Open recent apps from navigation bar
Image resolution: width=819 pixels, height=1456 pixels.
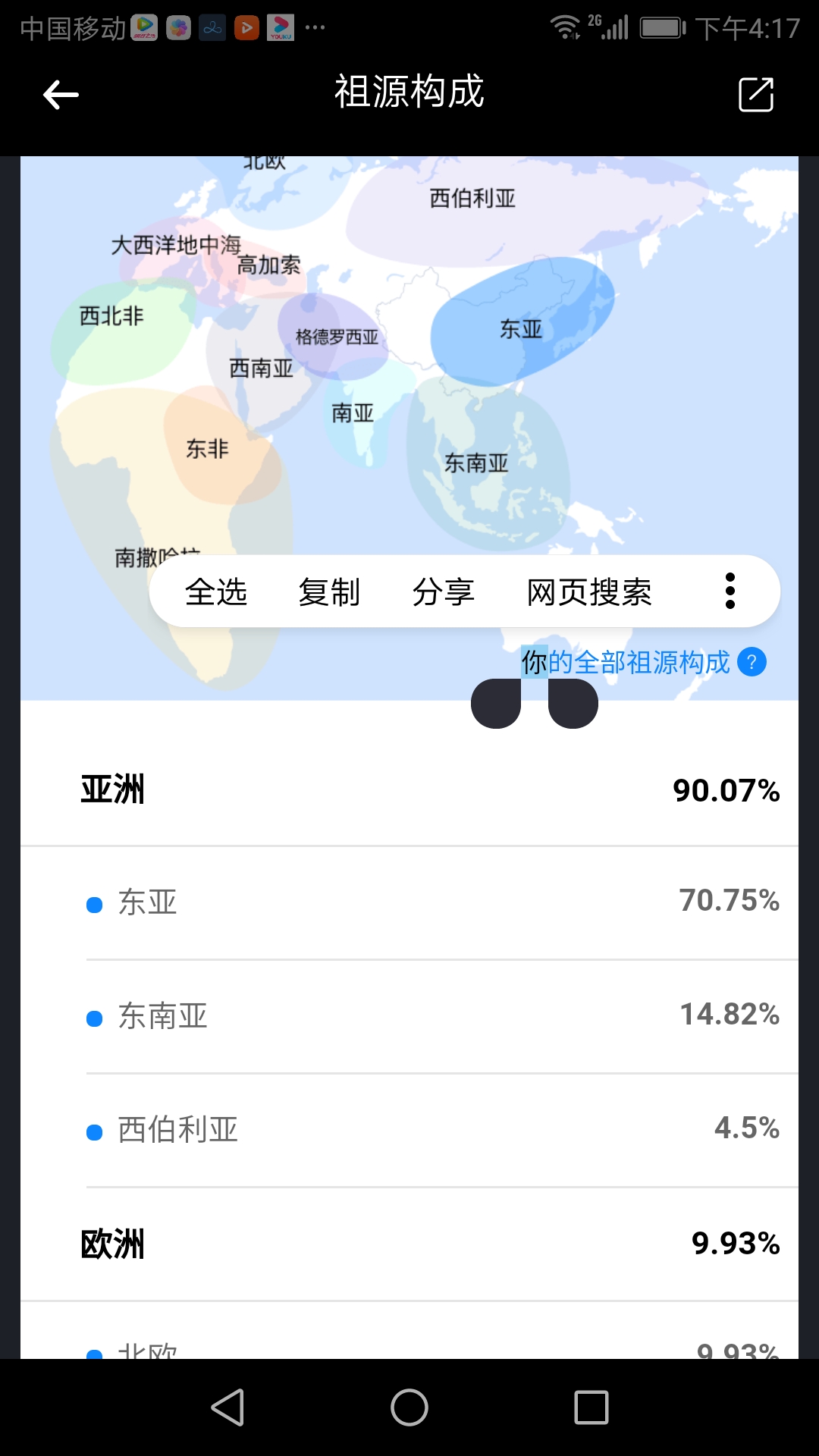pyautogui.click(x=591, y=1407)
